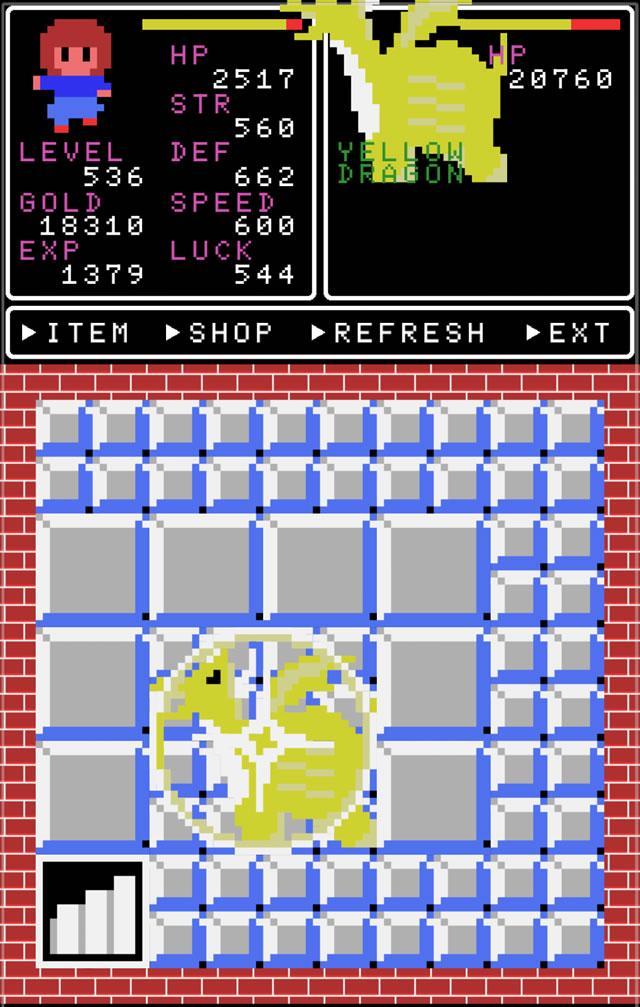Image resolution: width=640 pixels, height=1007 pixels.
Task: Tap the stairs tile
Action: pos(93,911)
